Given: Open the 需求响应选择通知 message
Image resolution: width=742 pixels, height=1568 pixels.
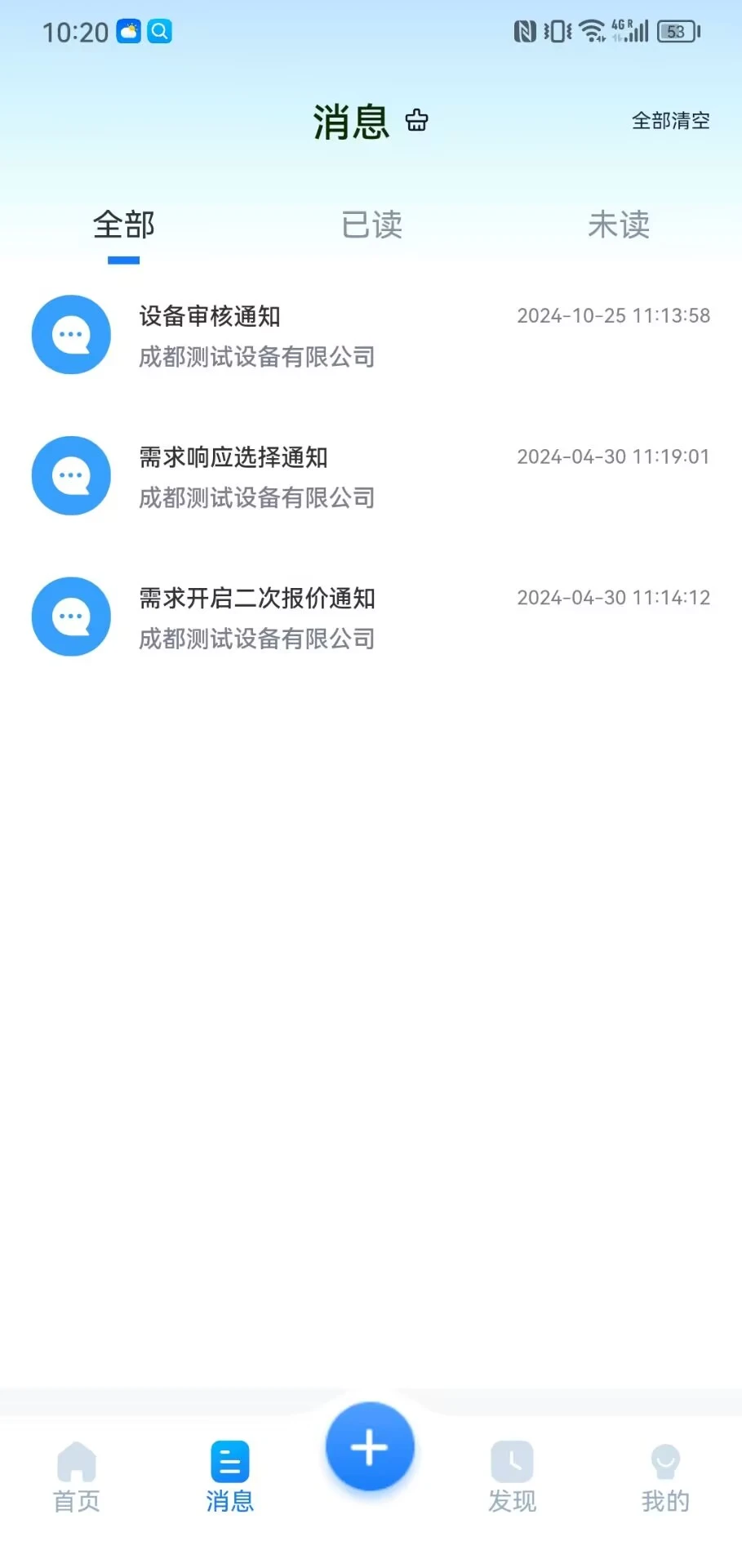Looking at the screenshot, I should 233,458.
